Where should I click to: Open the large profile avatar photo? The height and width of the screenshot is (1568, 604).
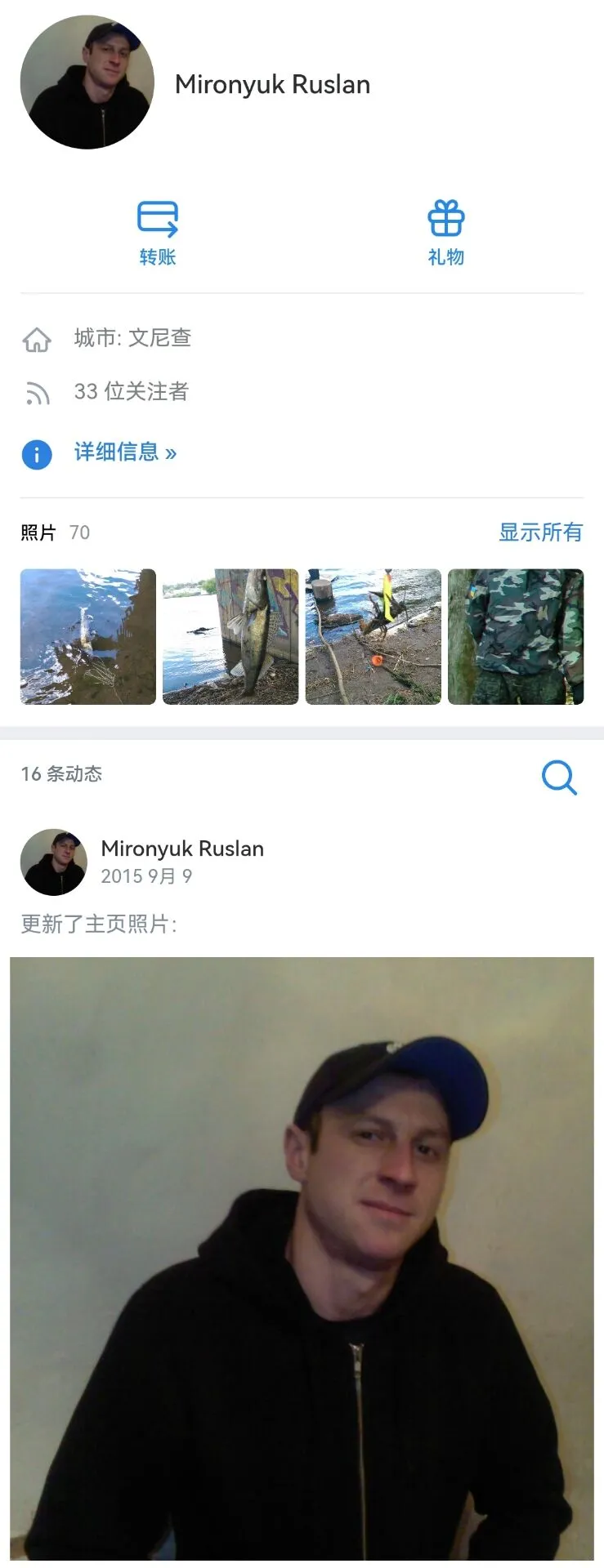click(87, 82)
